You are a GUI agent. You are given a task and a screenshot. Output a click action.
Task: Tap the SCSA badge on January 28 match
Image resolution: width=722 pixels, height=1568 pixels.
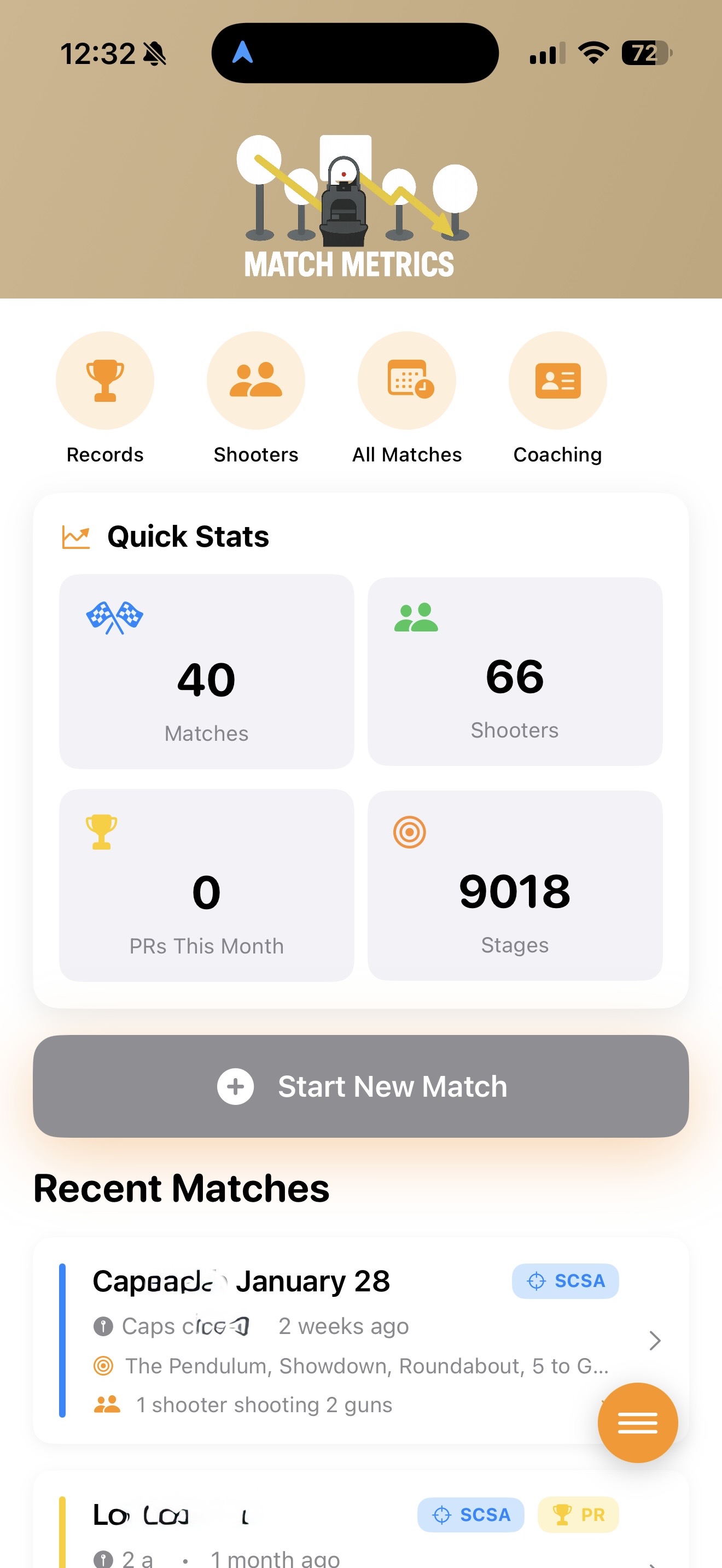pyautogui.click(x=565, y=1280)
